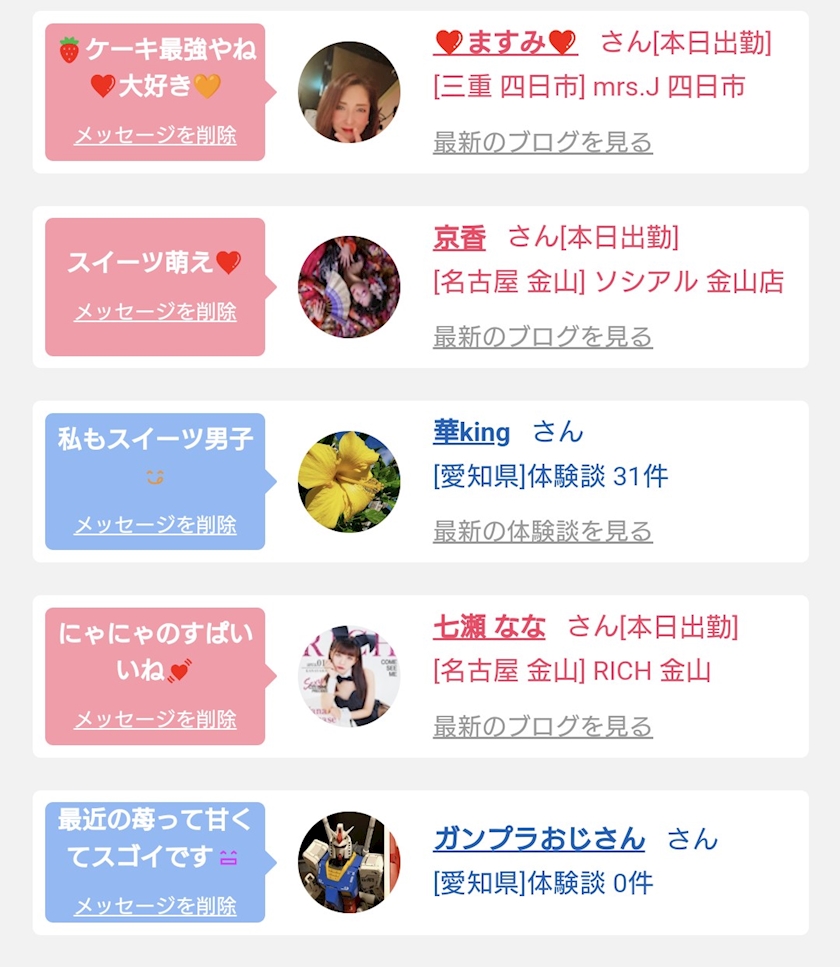Open 京香's profile name link

click(x=459, y=237)
